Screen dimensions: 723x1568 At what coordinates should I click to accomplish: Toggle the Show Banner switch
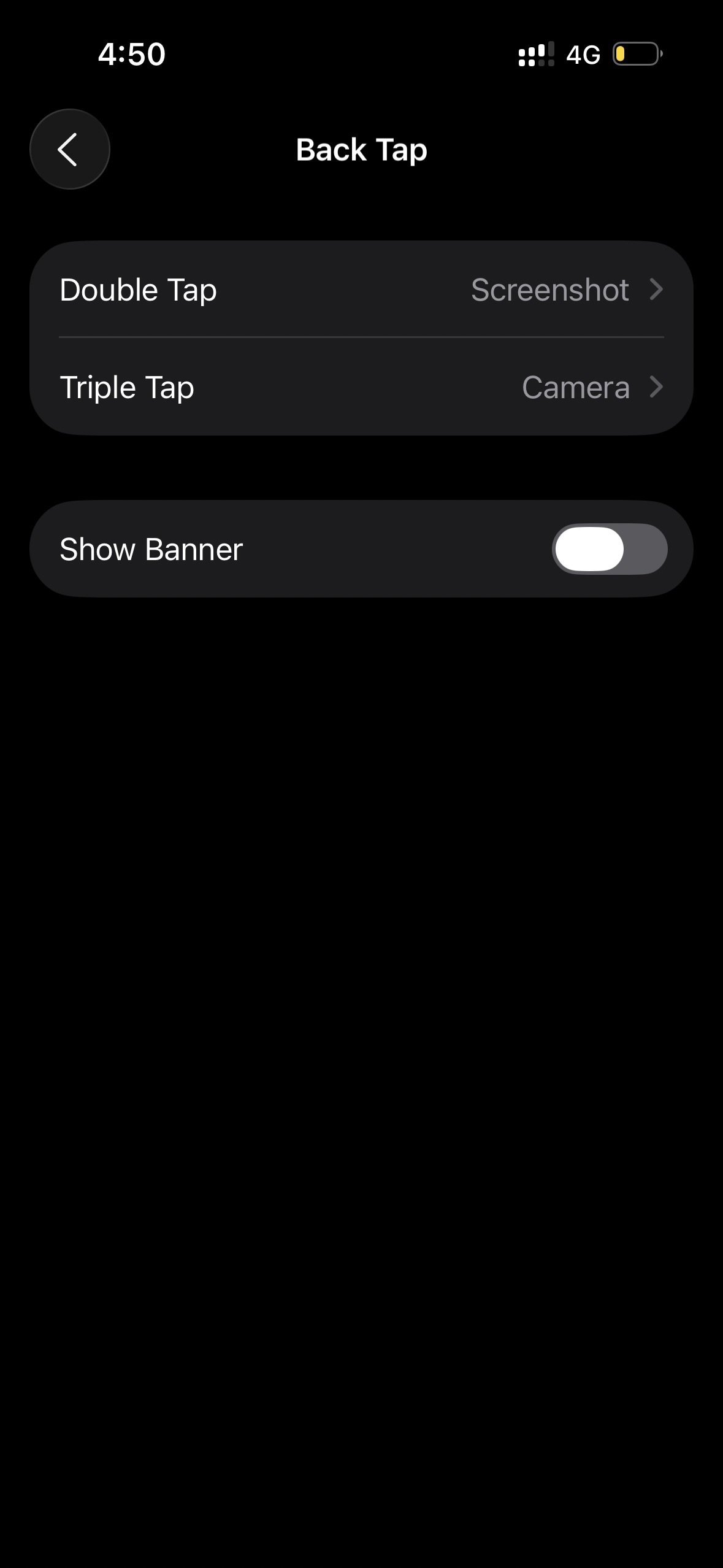(609, 549)
